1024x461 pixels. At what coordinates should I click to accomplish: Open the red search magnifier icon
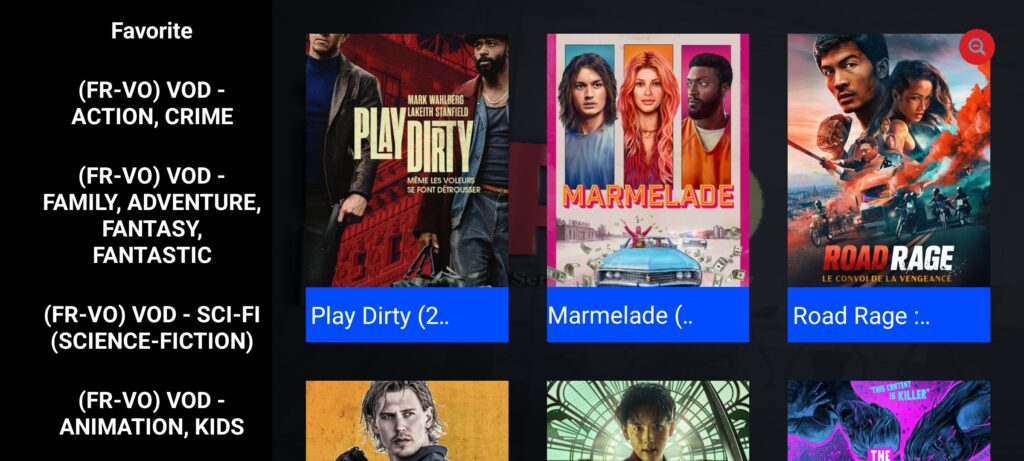coord(976,46)
